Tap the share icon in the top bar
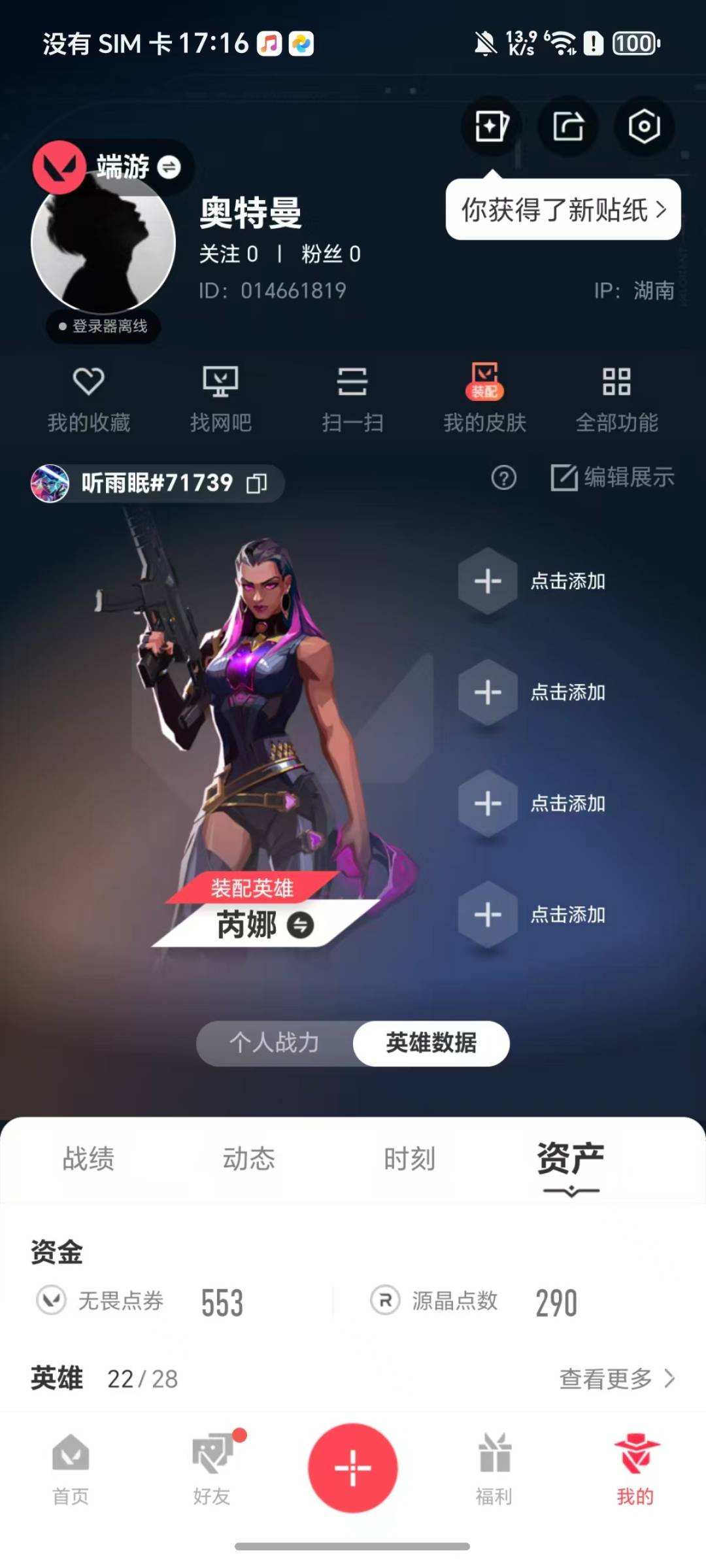This screenshot has height=1568, width=706. pyautogui.click(x=567, y=127)
